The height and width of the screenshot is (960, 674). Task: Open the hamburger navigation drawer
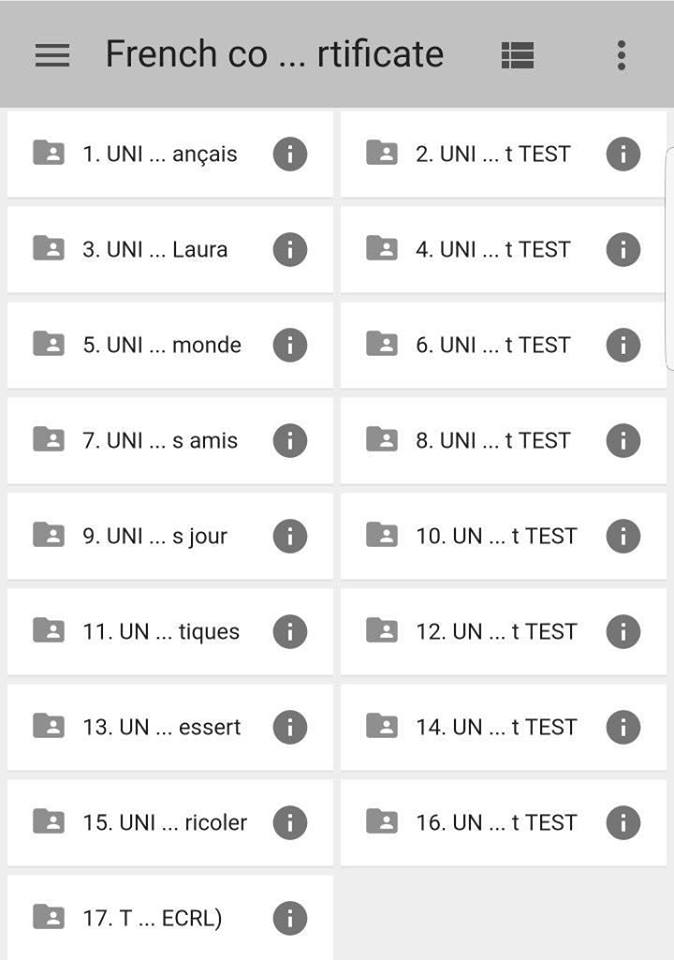[52, 55]
